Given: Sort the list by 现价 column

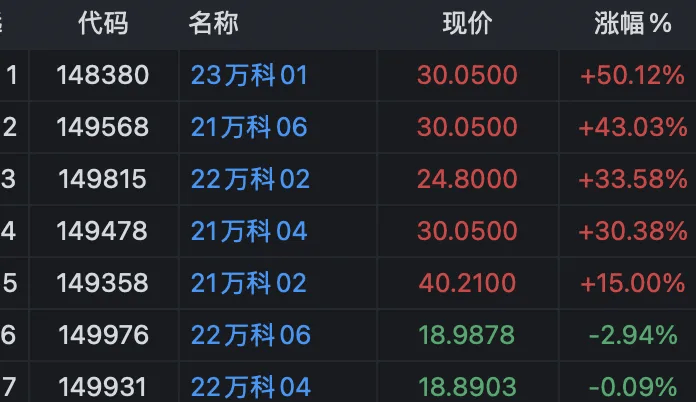Looking at the screenshot, I should 467,24.
